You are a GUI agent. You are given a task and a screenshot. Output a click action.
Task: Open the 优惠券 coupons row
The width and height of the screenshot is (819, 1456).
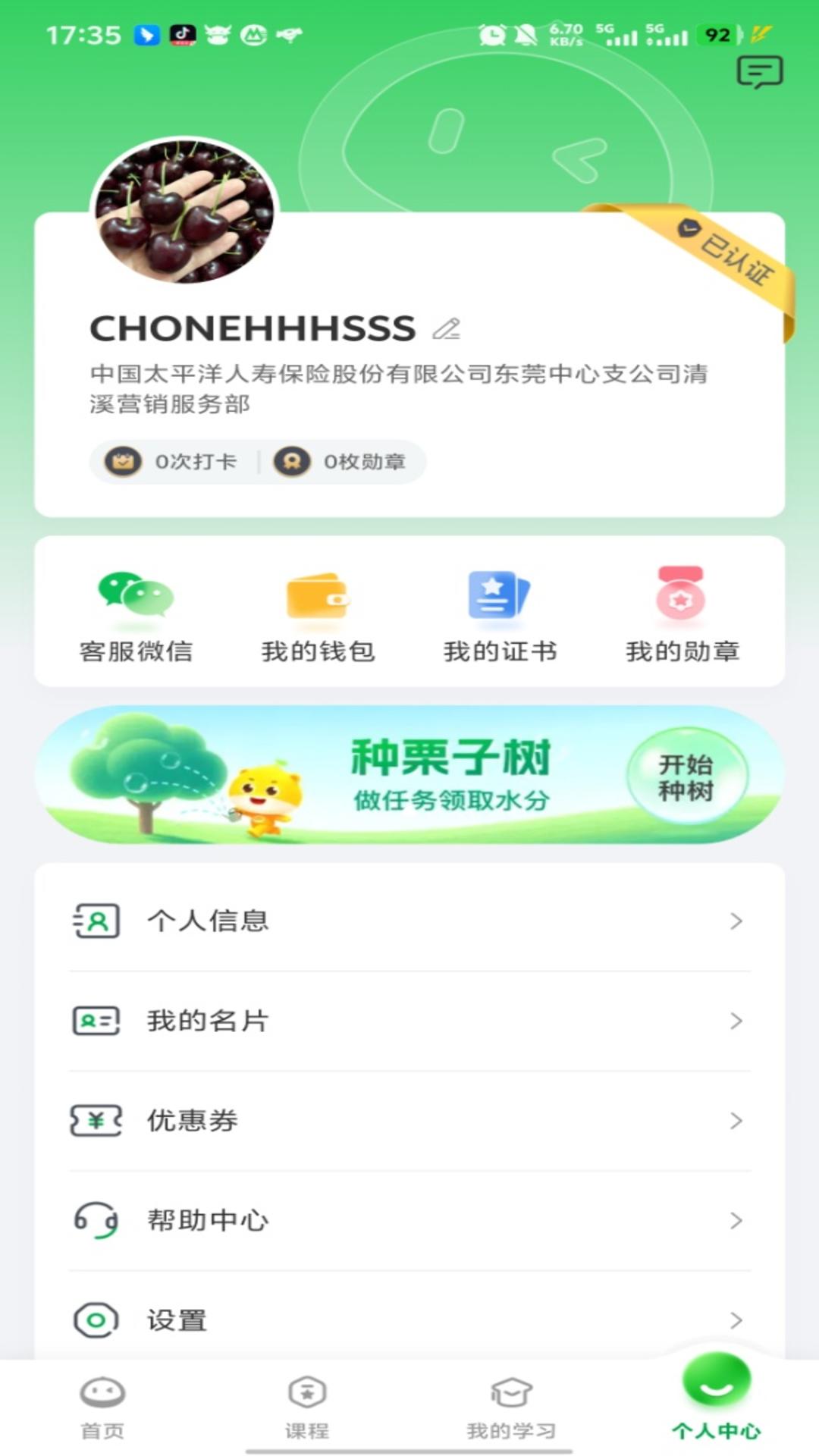[x=409, y=1121]
